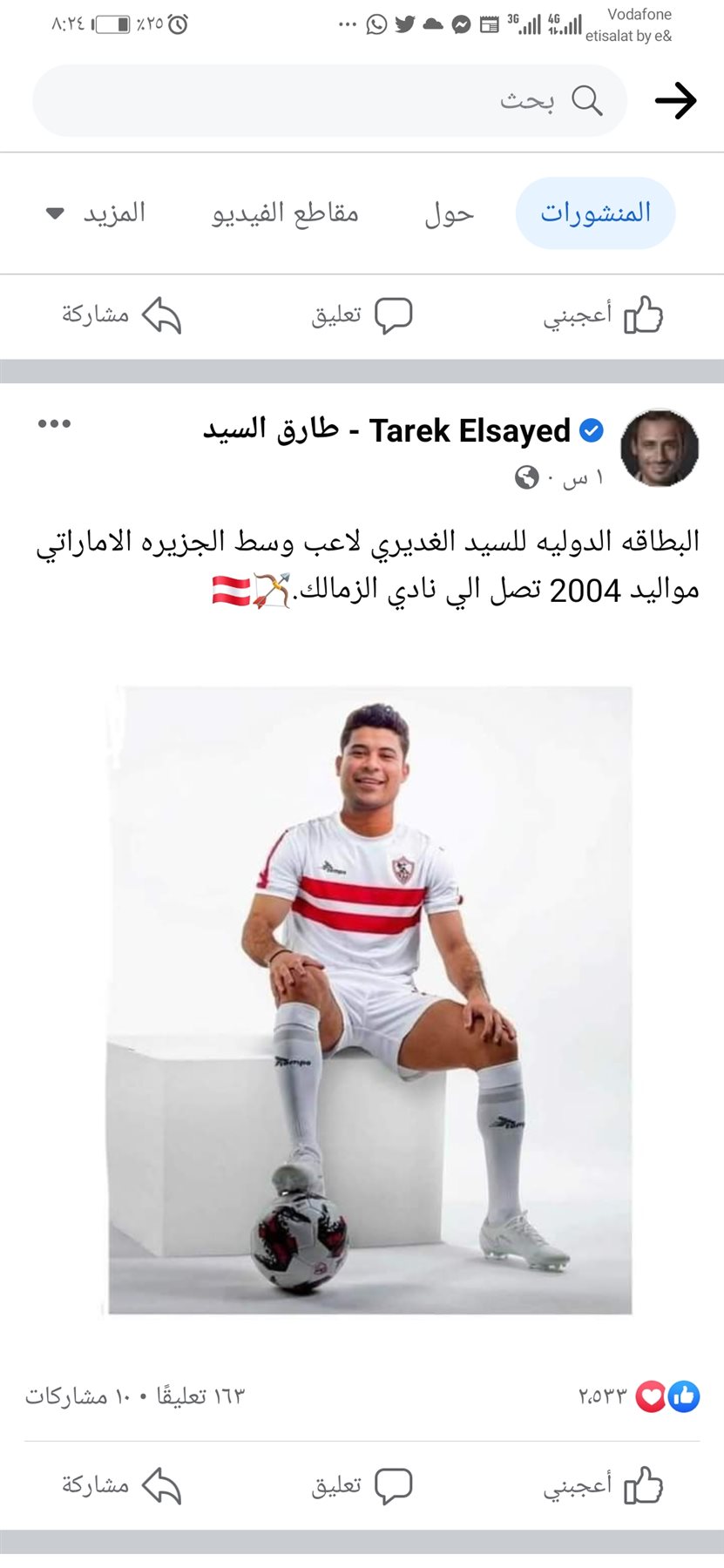
Task: Share the previous post above
Action: 121,315
